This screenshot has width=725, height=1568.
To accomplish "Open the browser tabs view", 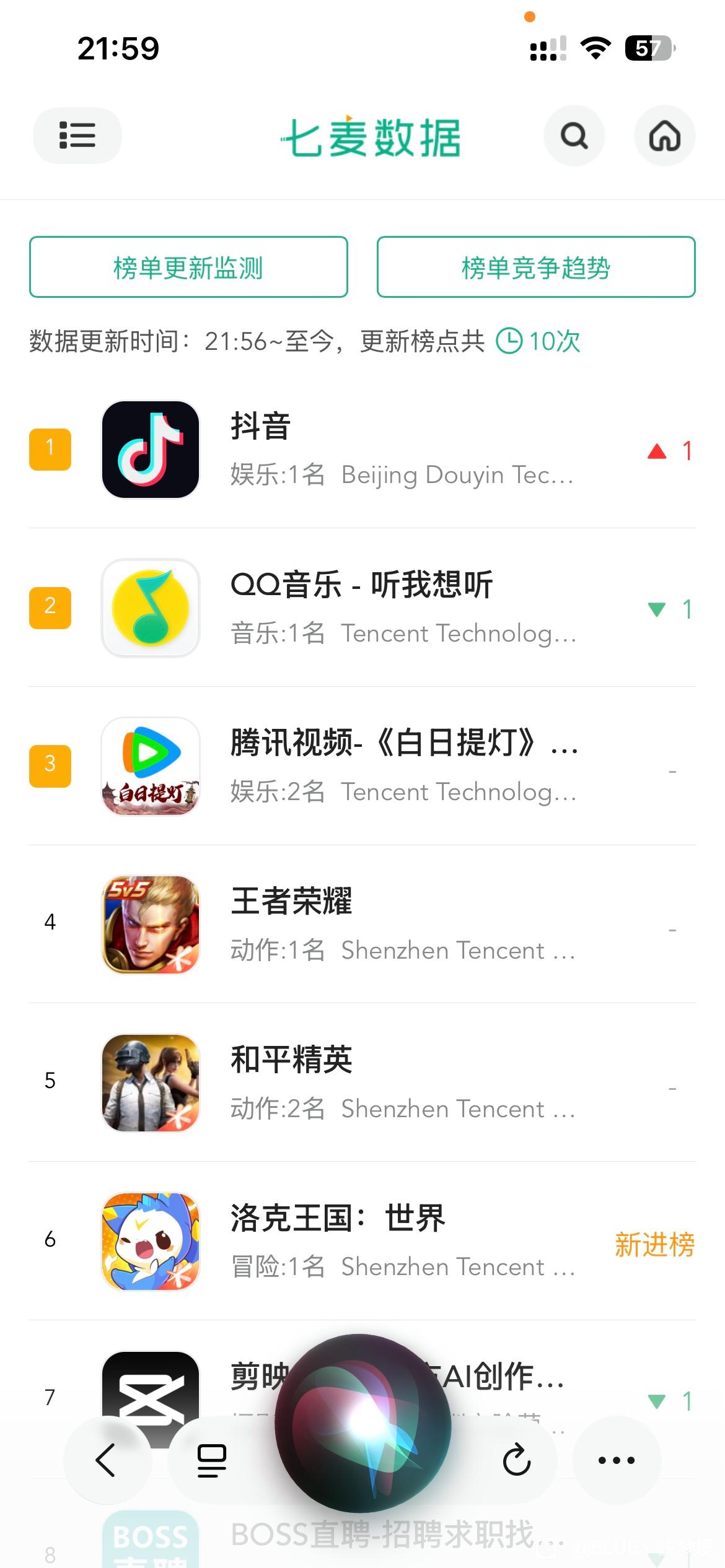I will pos(211,1460).
